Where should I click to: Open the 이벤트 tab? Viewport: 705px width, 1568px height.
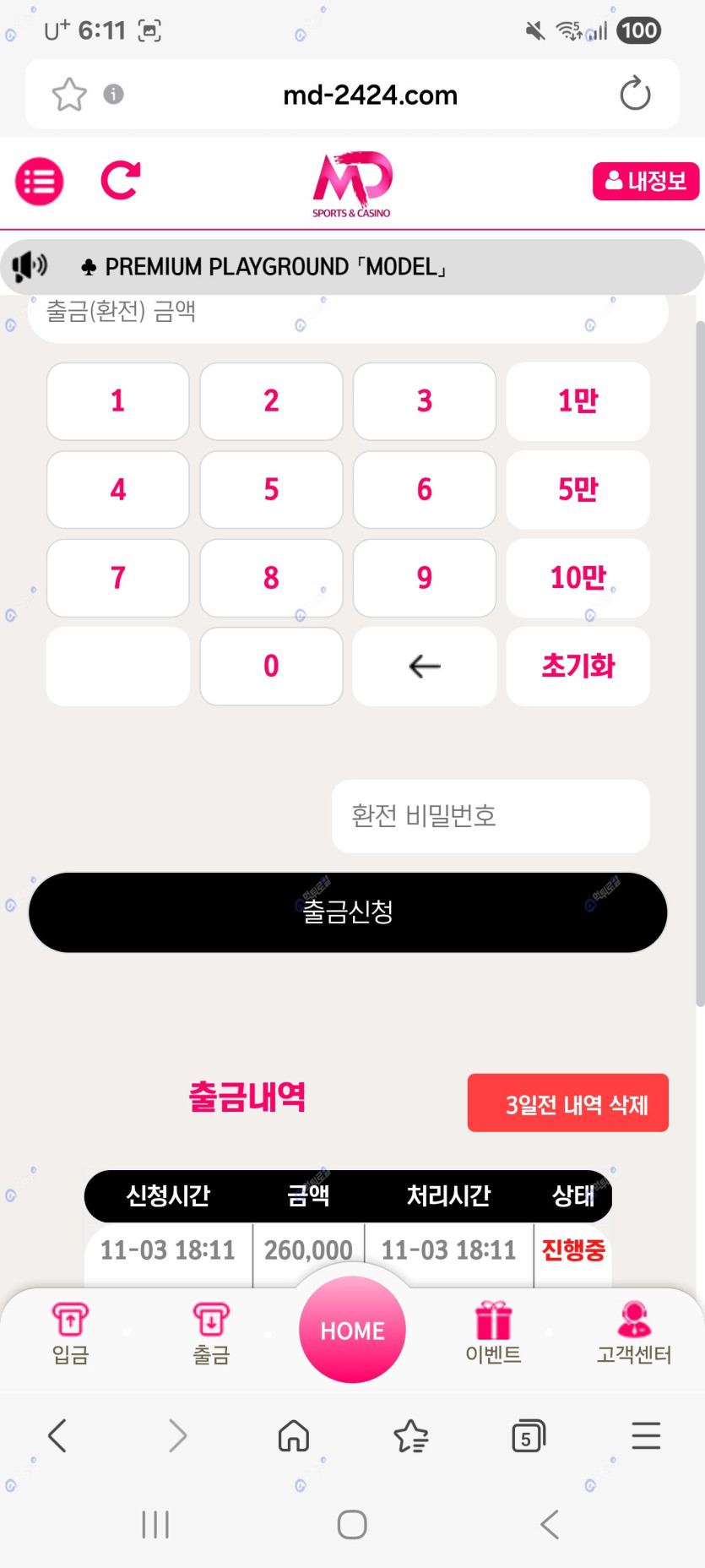coord(493,1333)
